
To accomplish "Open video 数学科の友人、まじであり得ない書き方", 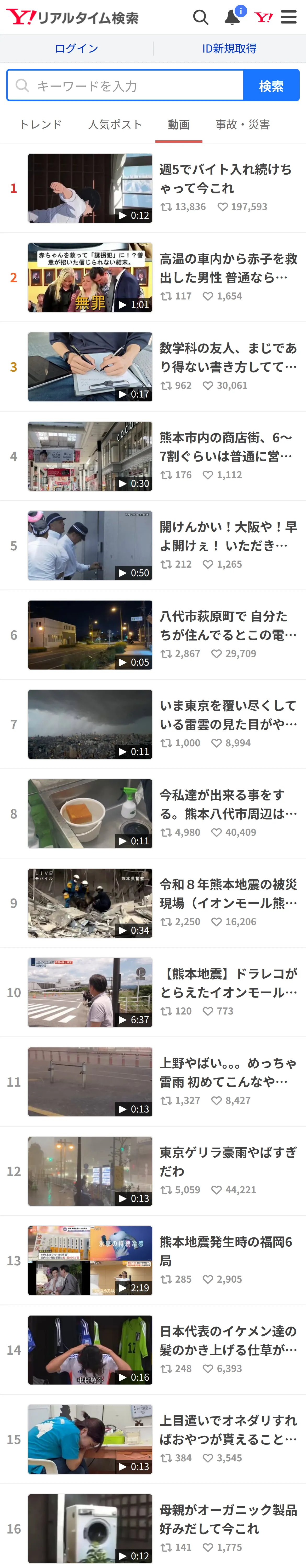I will point(153,367).
